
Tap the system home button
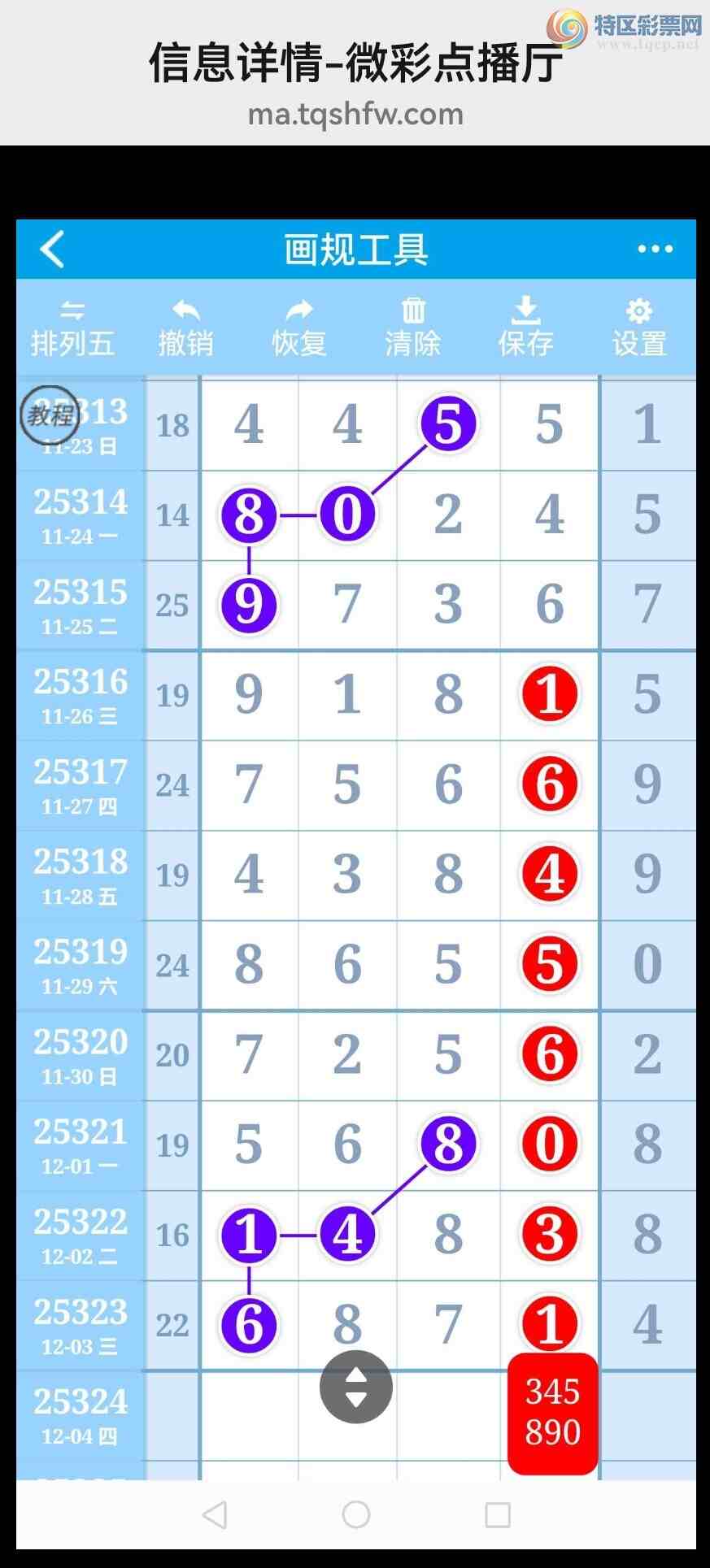tap(356, 1514)
